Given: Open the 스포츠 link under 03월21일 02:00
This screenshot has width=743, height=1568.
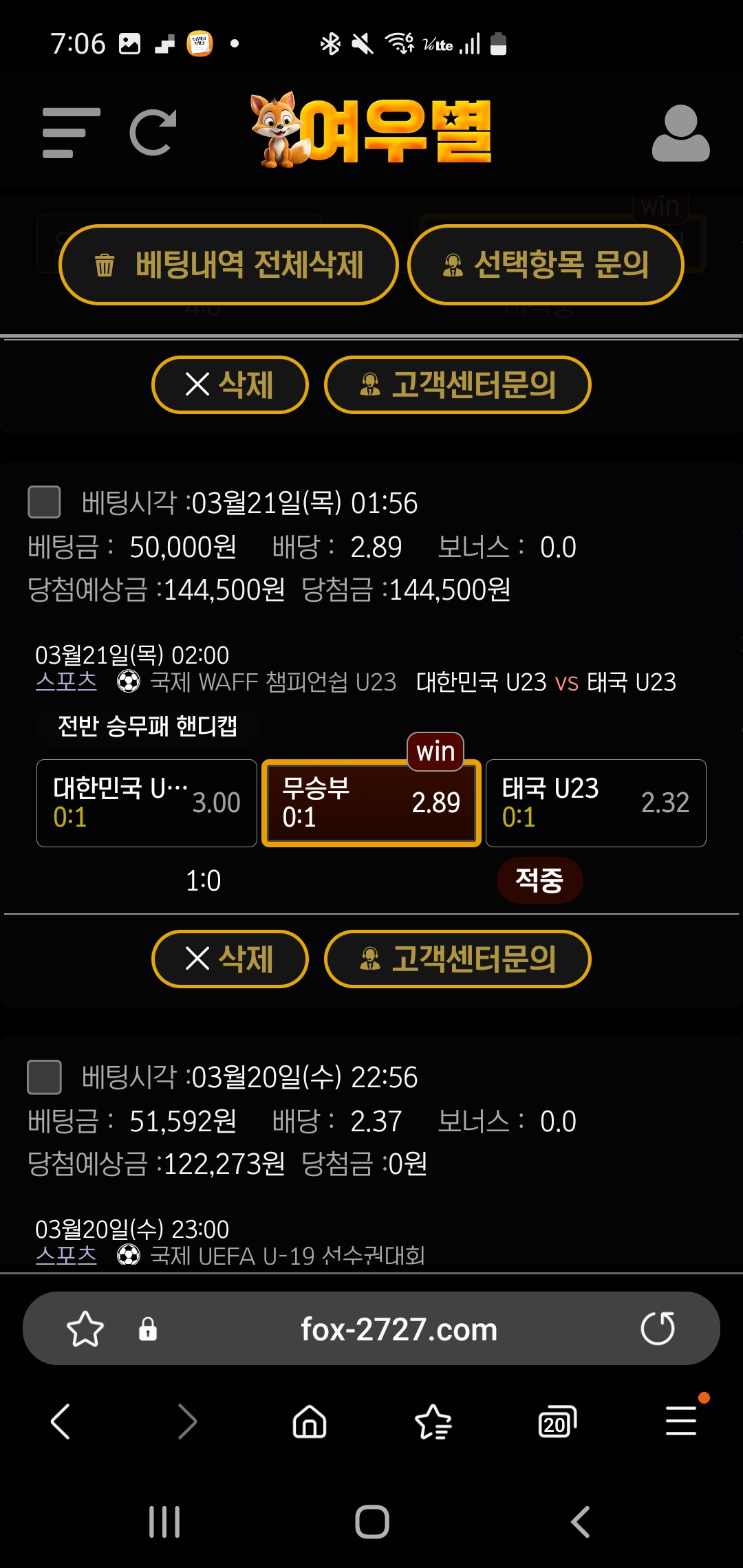Looking at the screenshot, I should (x=66, y=681).
